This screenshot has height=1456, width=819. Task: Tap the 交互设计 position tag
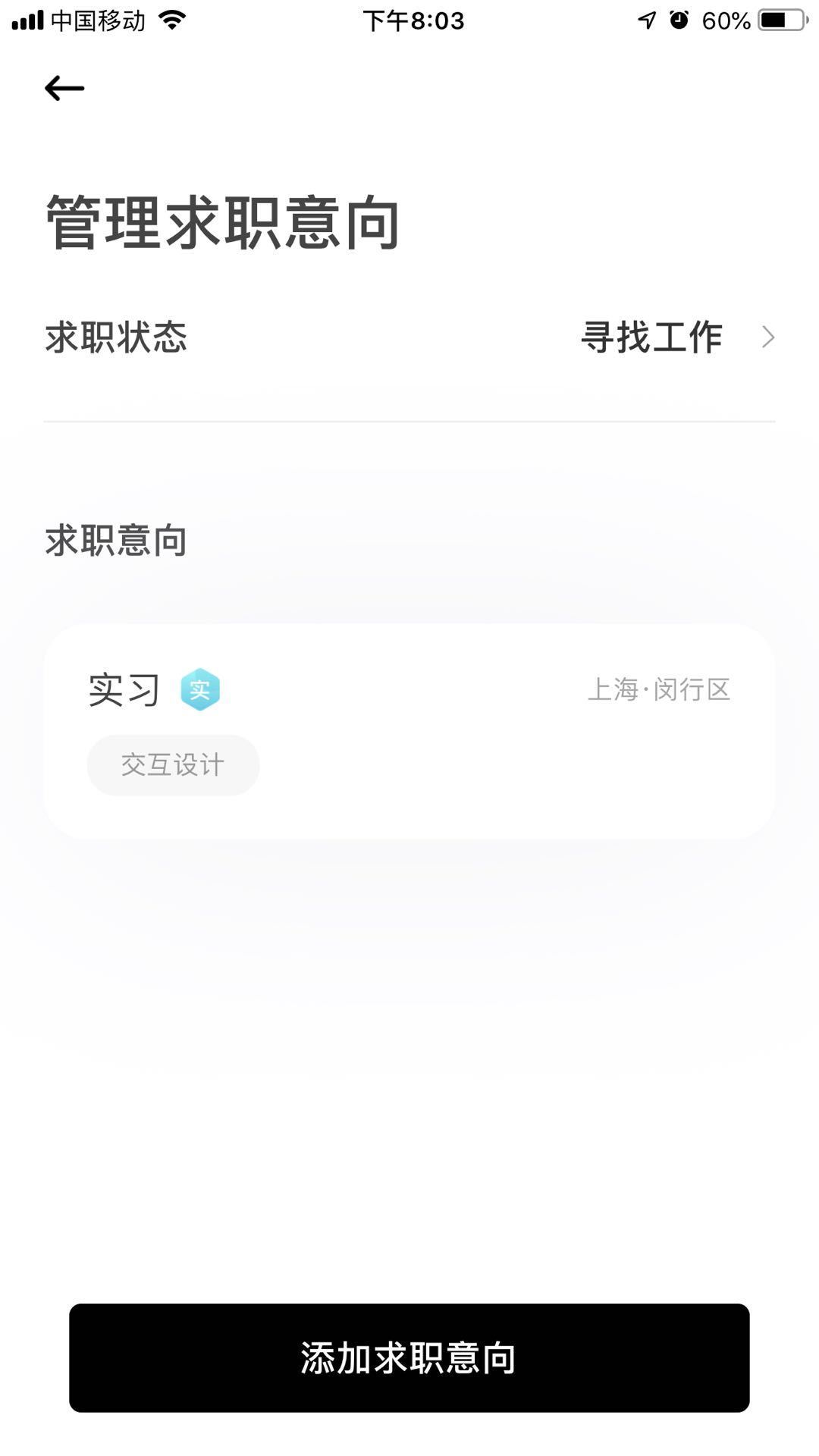[x=172, y=764]
